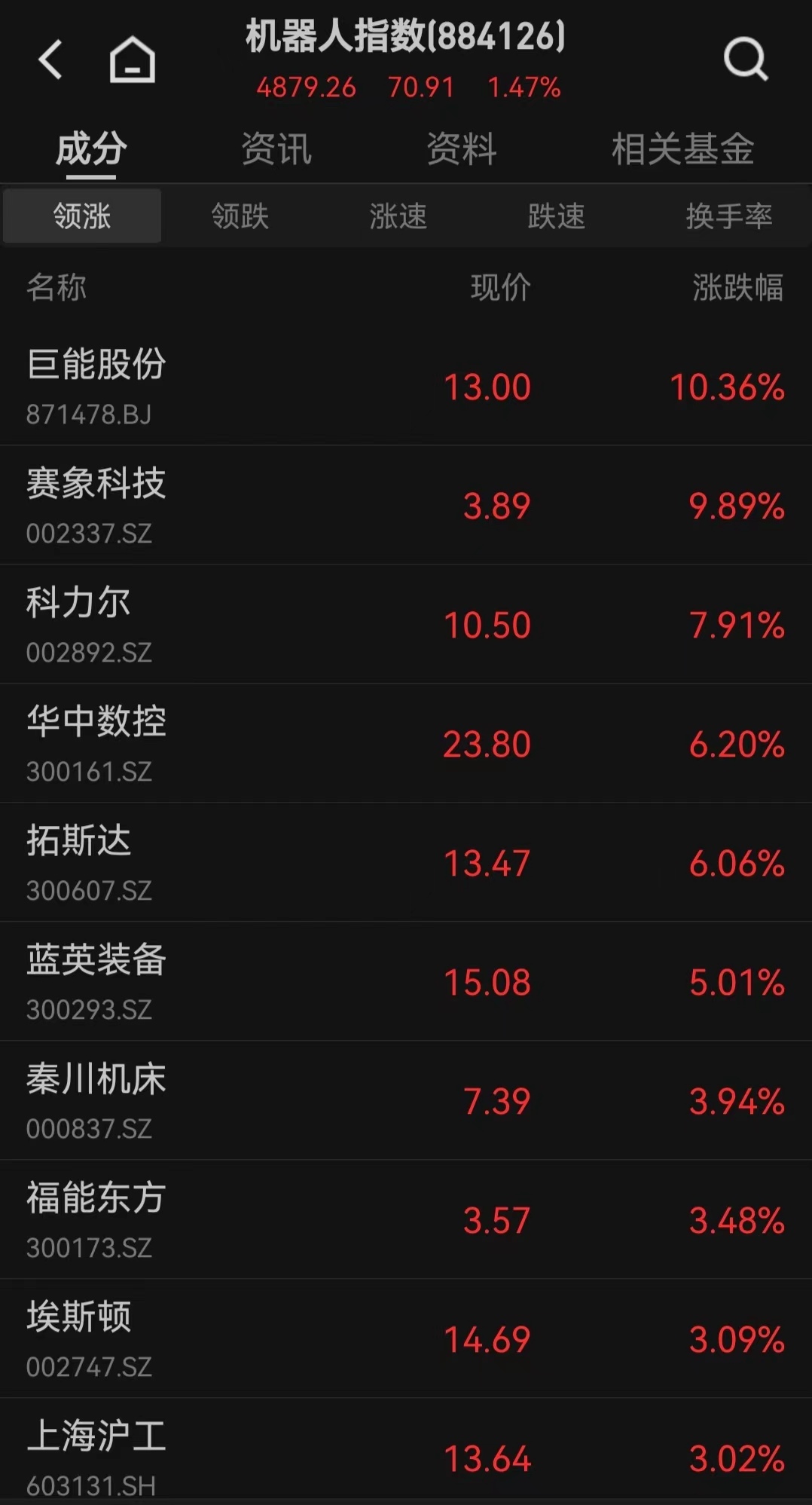Switch to the 资料 tab
This screenshot has height=1505, width=812.
click(x=462, y=148)
